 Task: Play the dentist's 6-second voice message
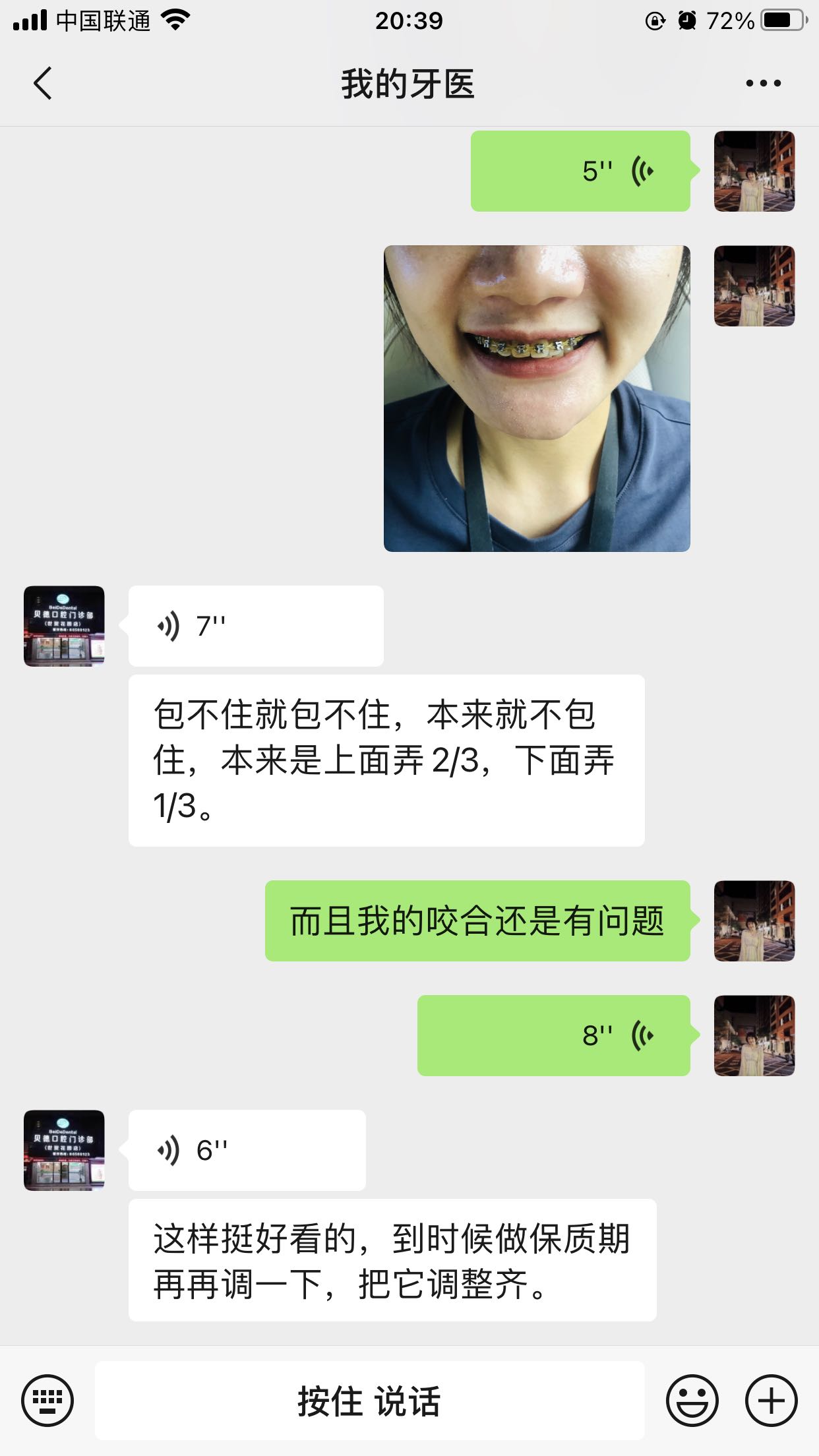pyautogui.click(x=247, y=1150)
